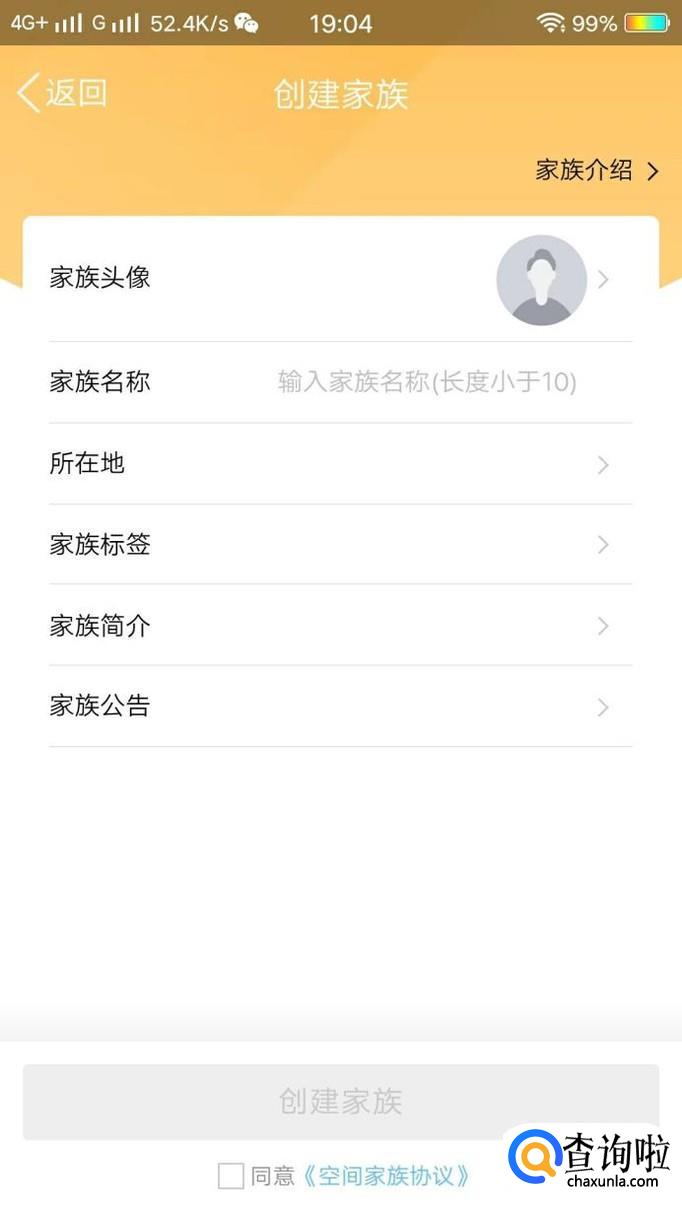Change the 家族头像 avatar
The image size is (682, 1212).
tap(541, 280)
